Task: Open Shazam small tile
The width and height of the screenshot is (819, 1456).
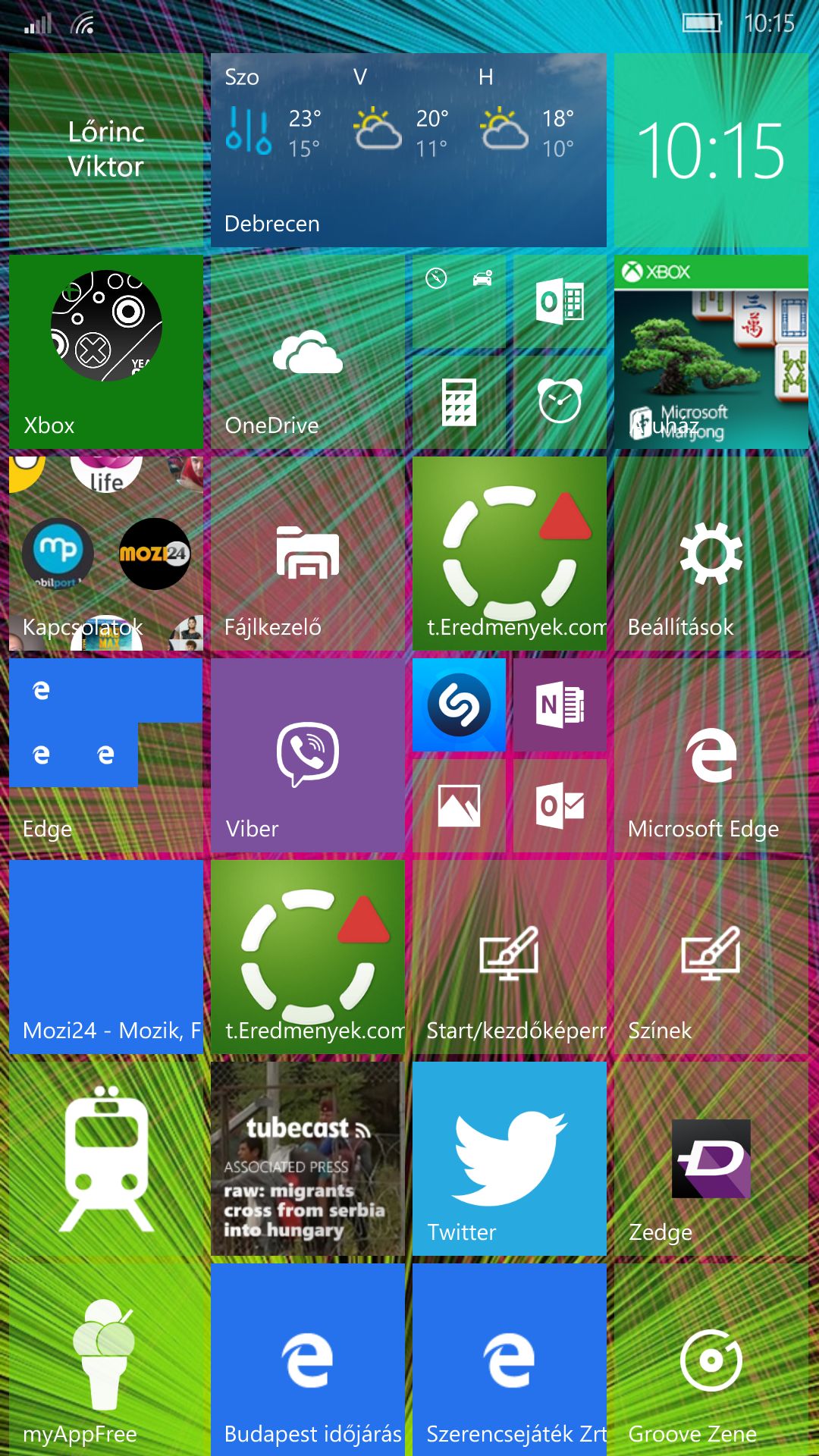Action: [459, 704]
